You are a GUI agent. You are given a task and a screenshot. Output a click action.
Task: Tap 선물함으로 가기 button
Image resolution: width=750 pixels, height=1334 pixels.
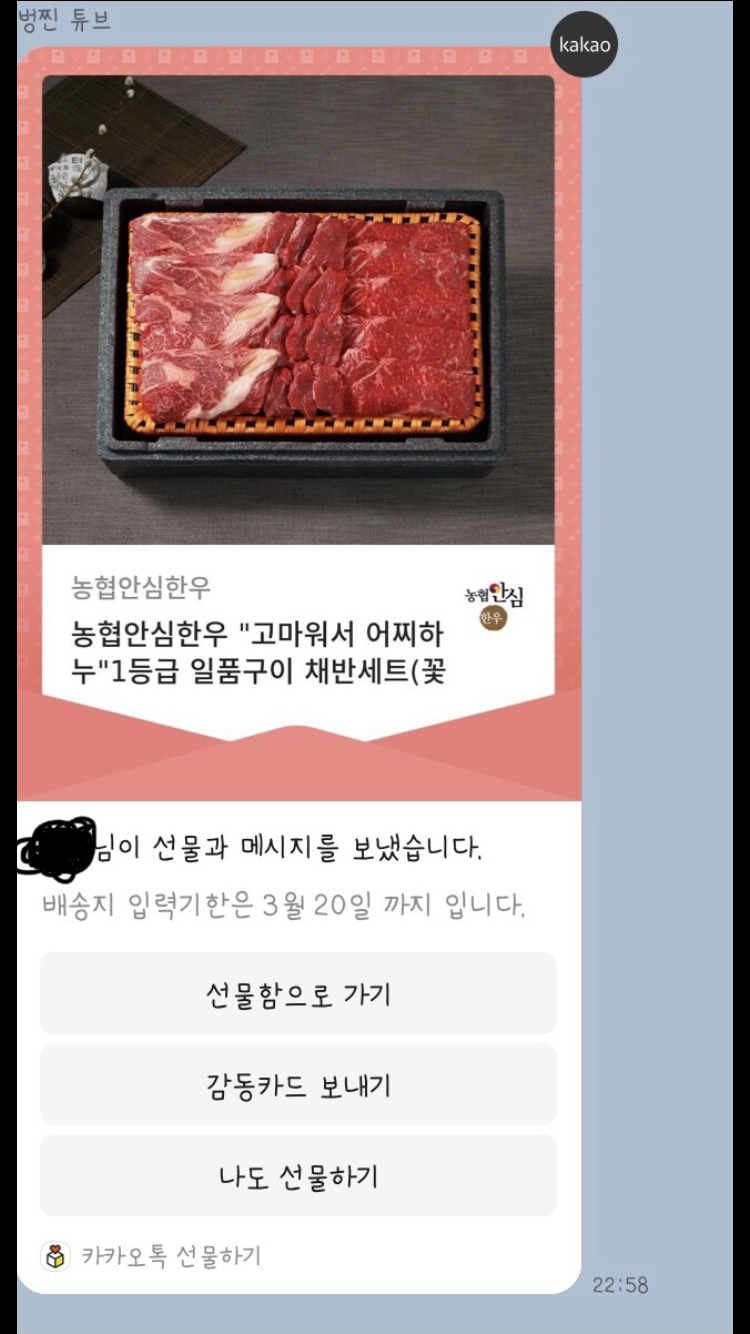(x=298, y=994)
